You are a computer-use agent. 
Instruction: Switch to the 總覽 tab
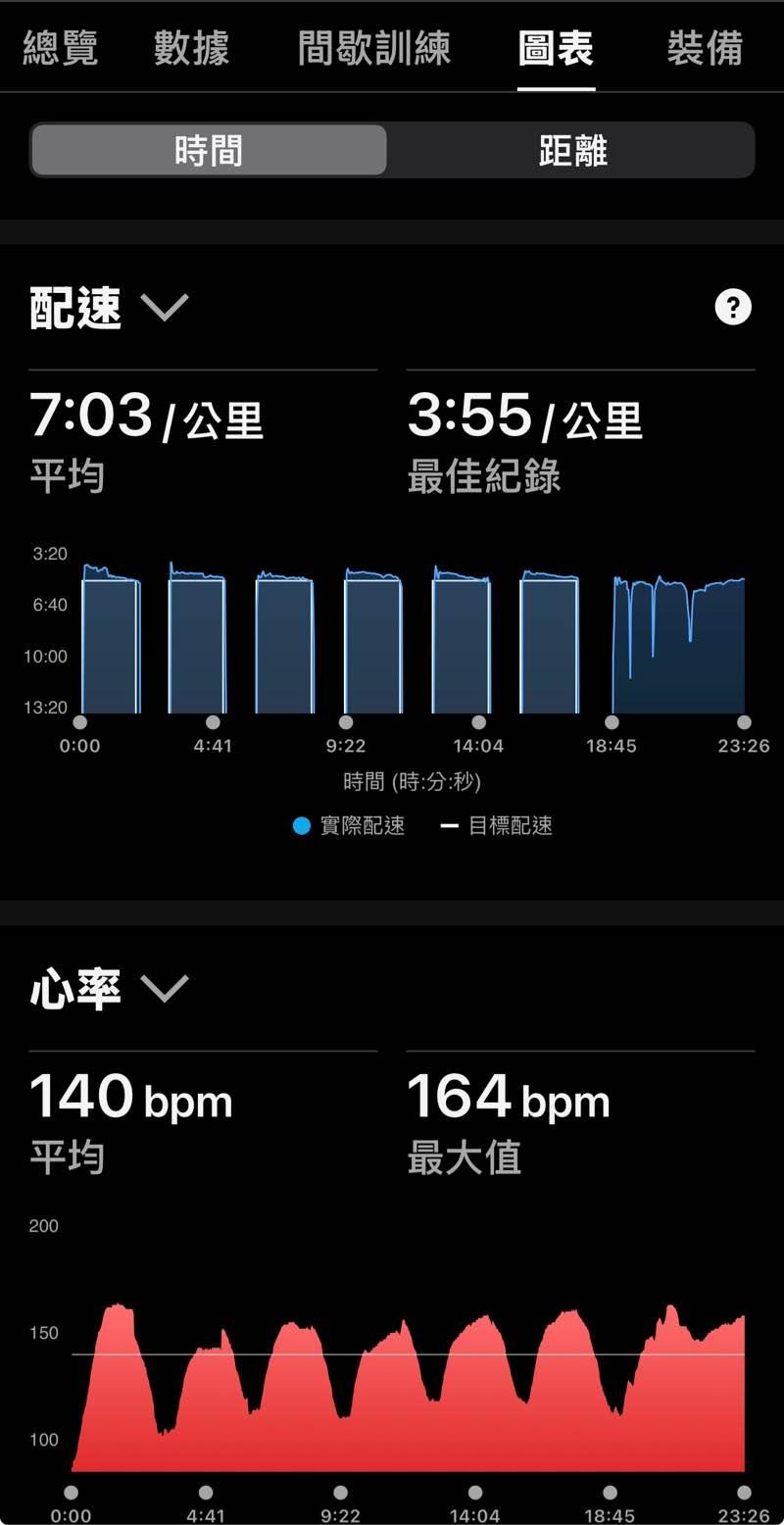(x=60, y=48)
